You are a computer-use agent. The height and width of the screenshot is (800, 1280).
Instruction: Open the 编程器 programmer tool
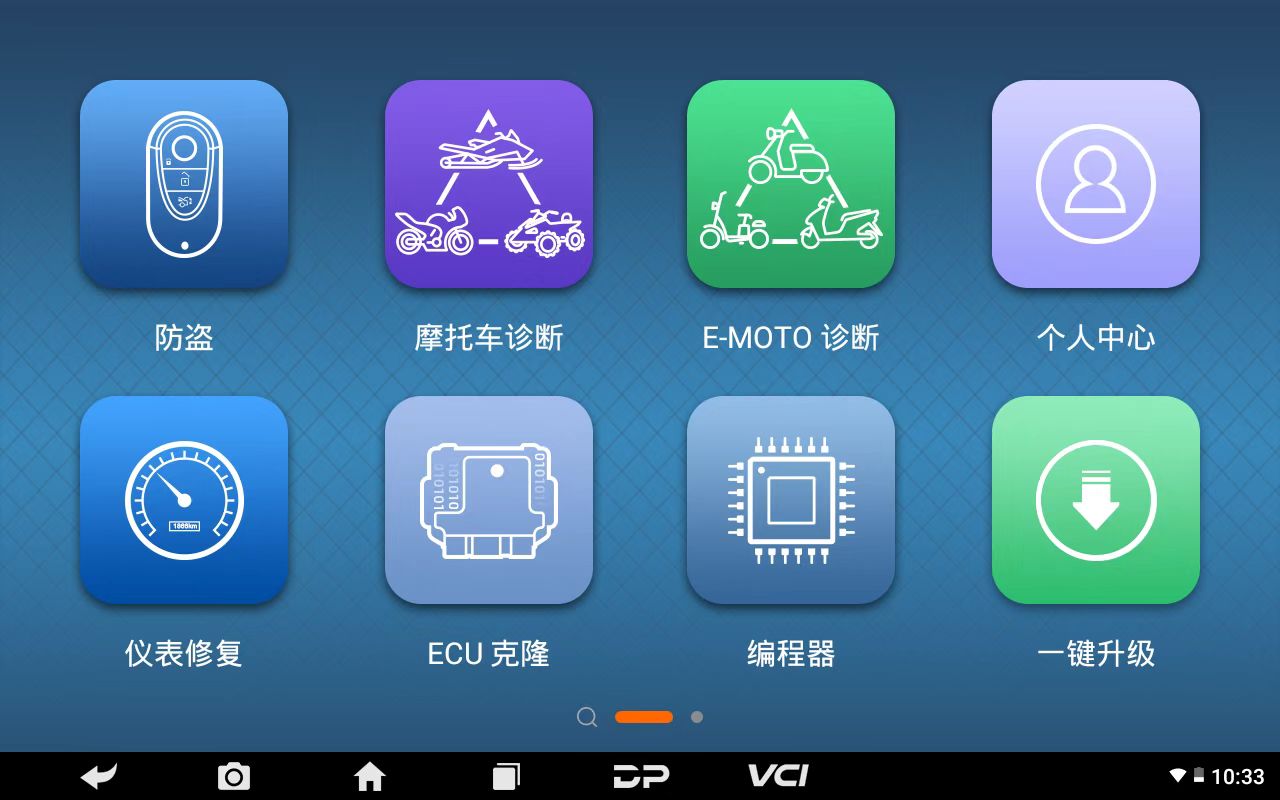click(x=791, y=500)
